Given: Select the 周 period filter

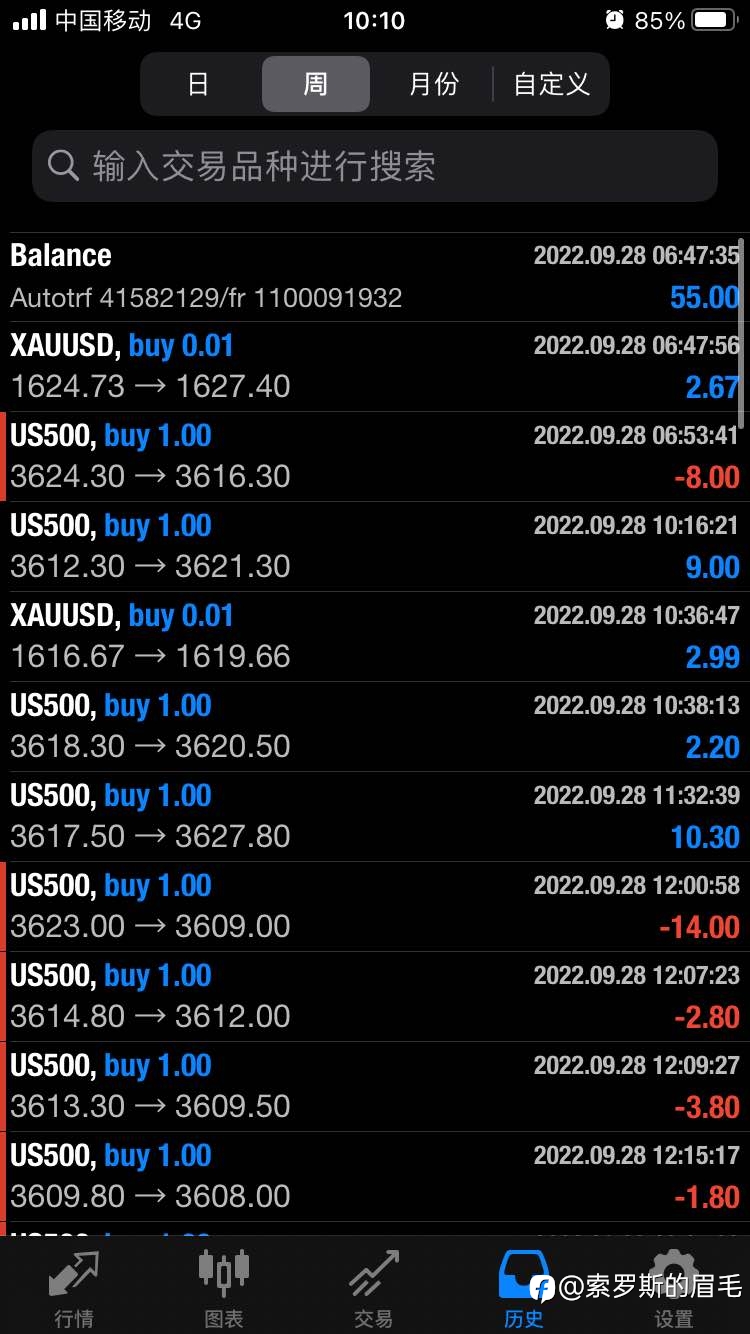Looking at the screenshot, I should tap(316, 84).
